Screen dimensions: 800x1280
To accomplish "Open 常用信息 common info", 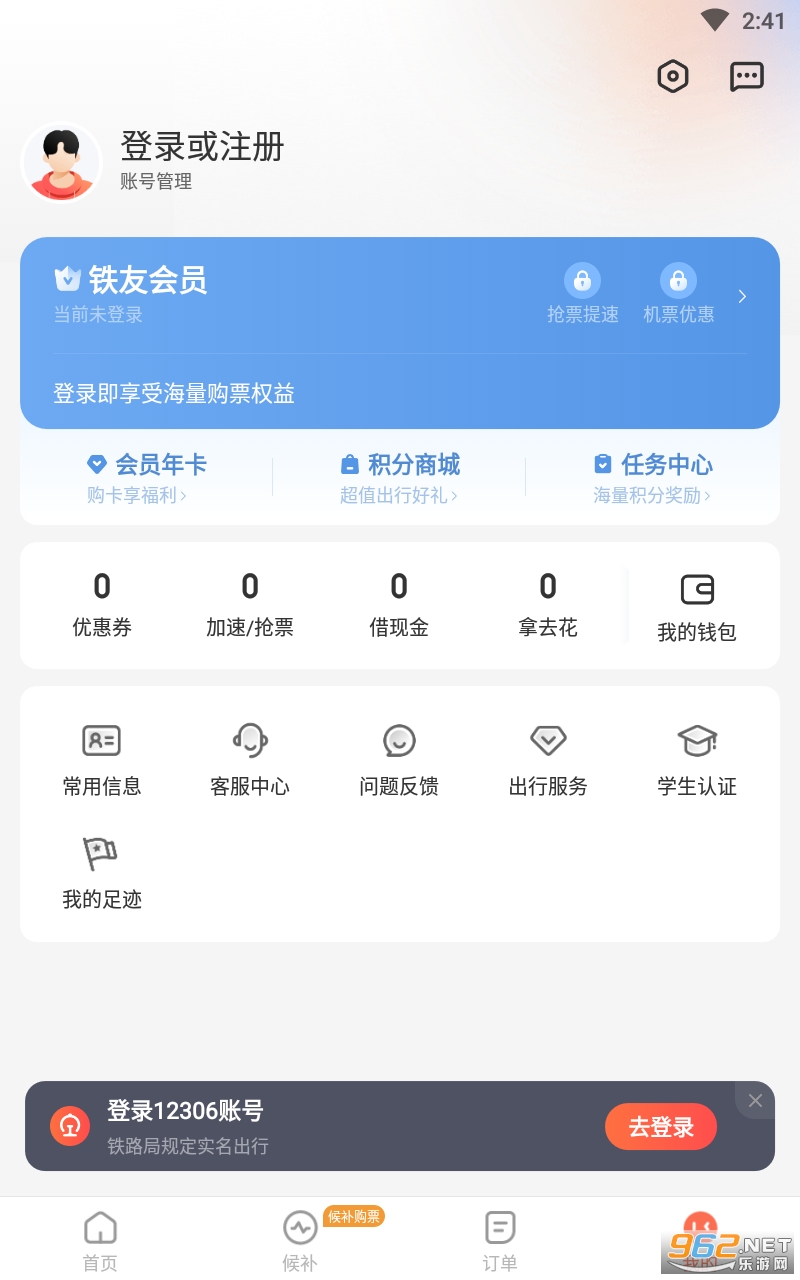I will coord(102,758).
